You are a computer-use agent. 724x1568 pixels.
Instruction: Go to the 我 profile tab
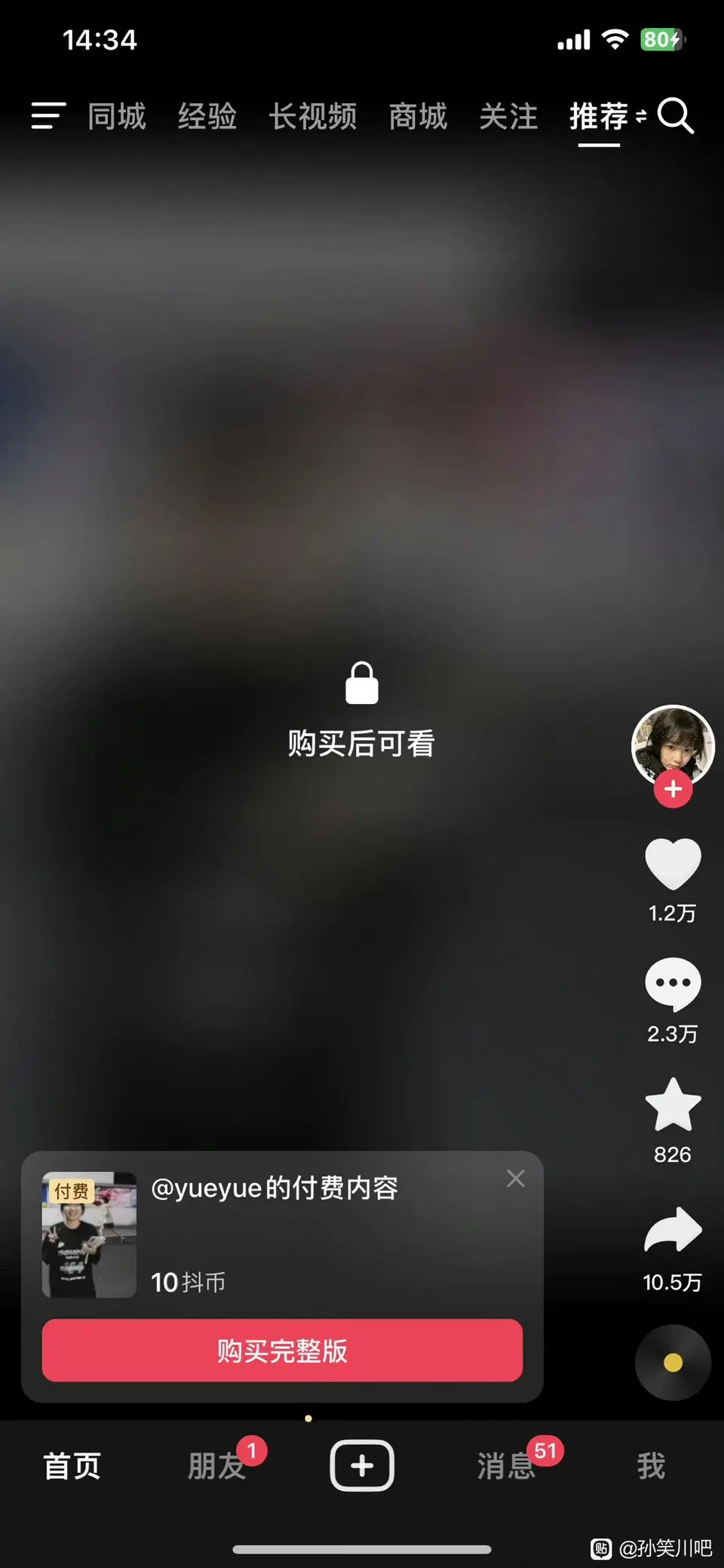[x=651, y=1466]
